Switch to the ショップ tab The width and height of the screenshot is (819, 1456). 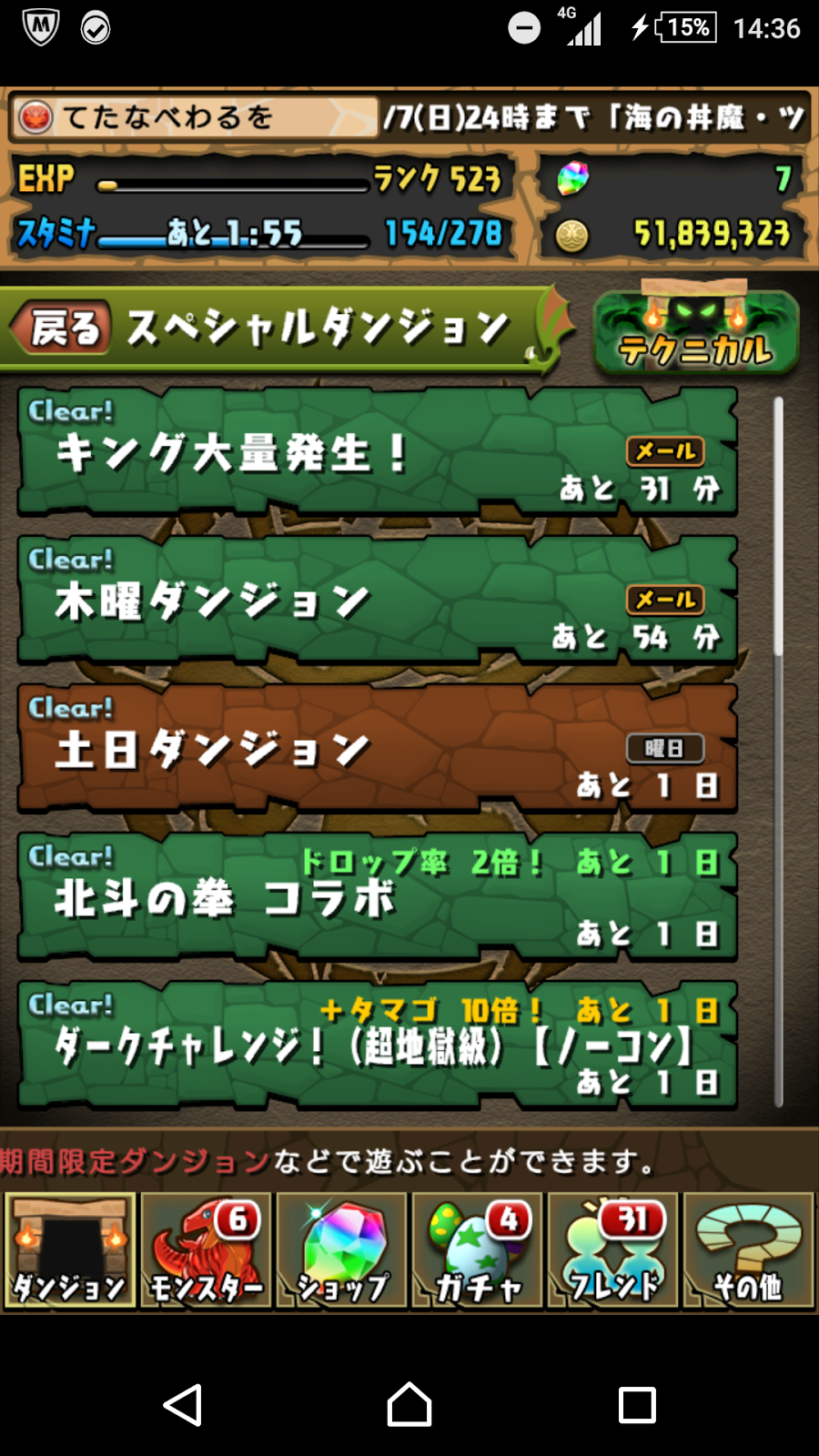(x=342, y=1251)
